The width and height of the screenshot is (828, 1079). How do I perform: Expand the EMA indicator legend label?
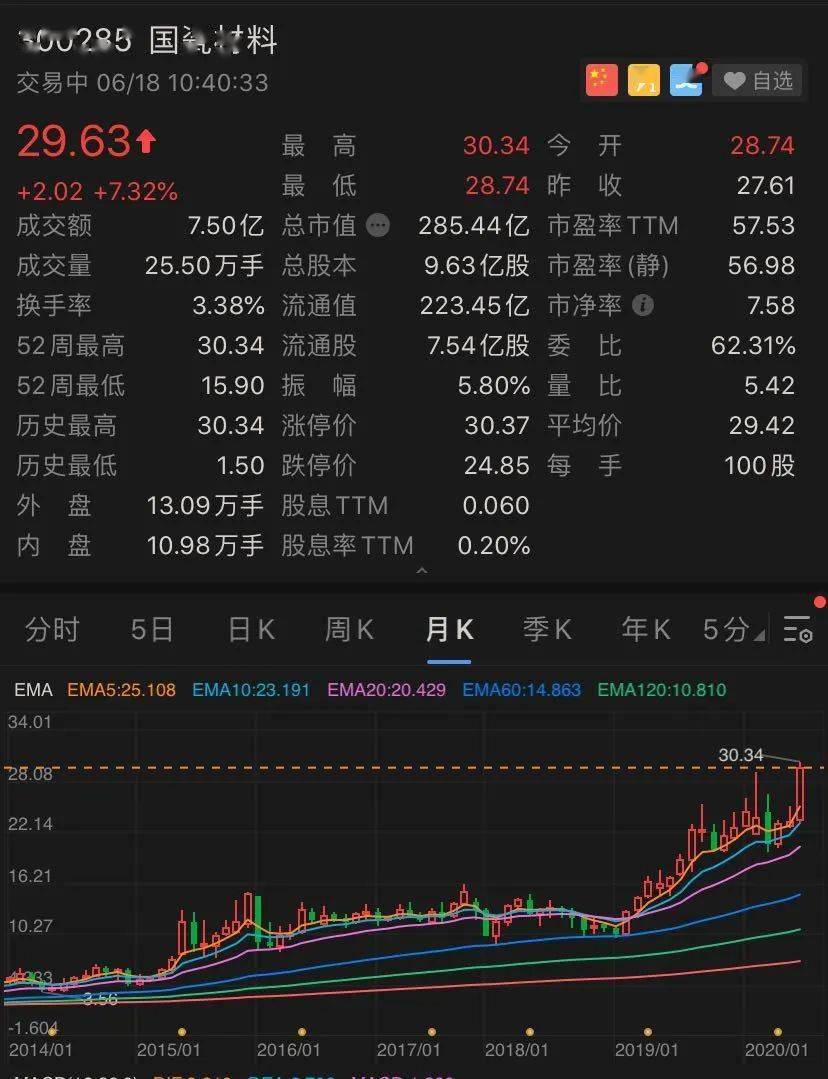coord(34,690)
